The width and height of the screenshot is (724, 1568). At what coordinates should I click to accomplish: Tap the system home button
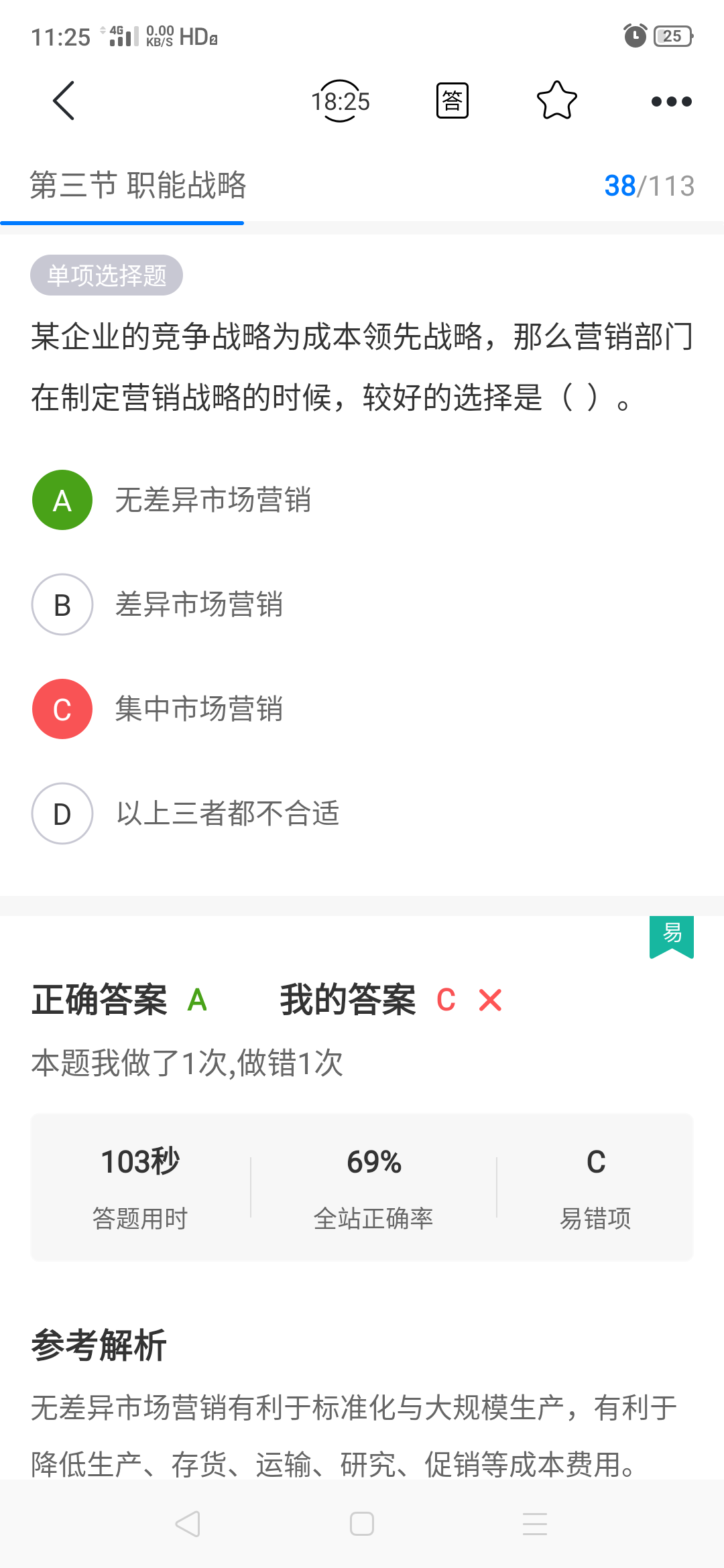click(x=362, y=1524)
